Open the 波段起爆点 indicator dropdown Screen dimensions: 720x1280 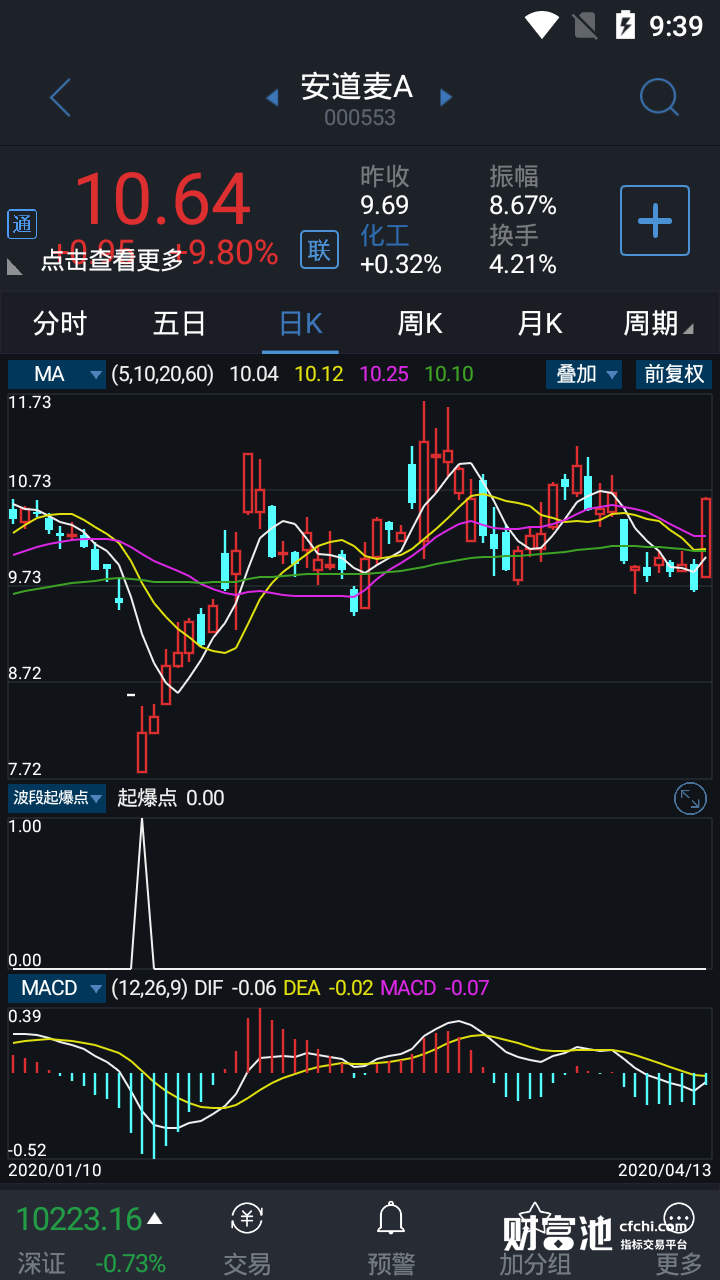(57, 797)
